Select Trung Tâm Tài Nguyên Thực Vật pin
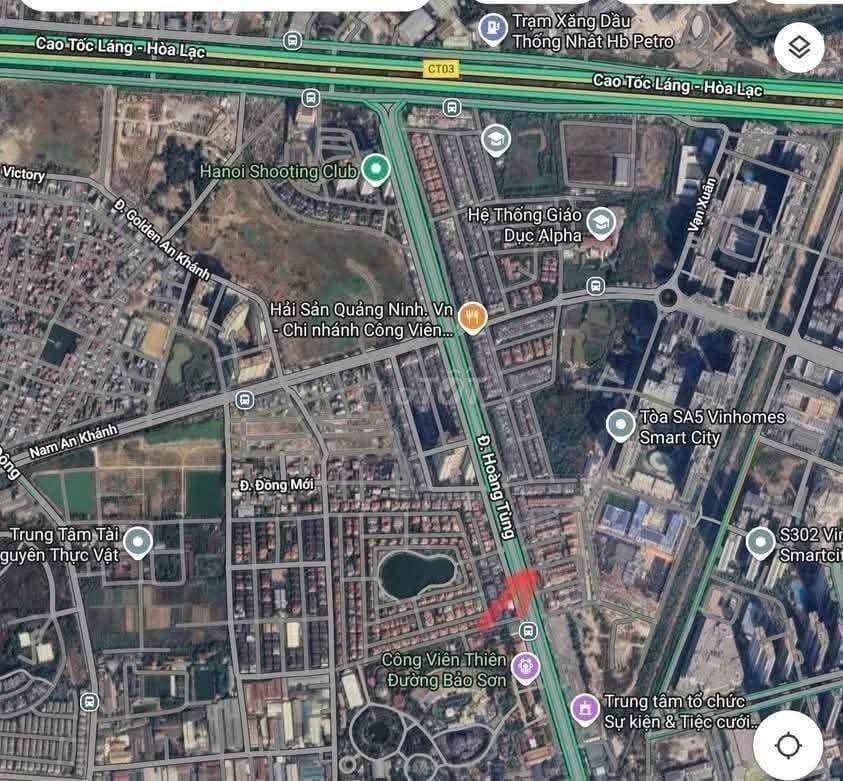843x781 pixels. pos(137,542)
